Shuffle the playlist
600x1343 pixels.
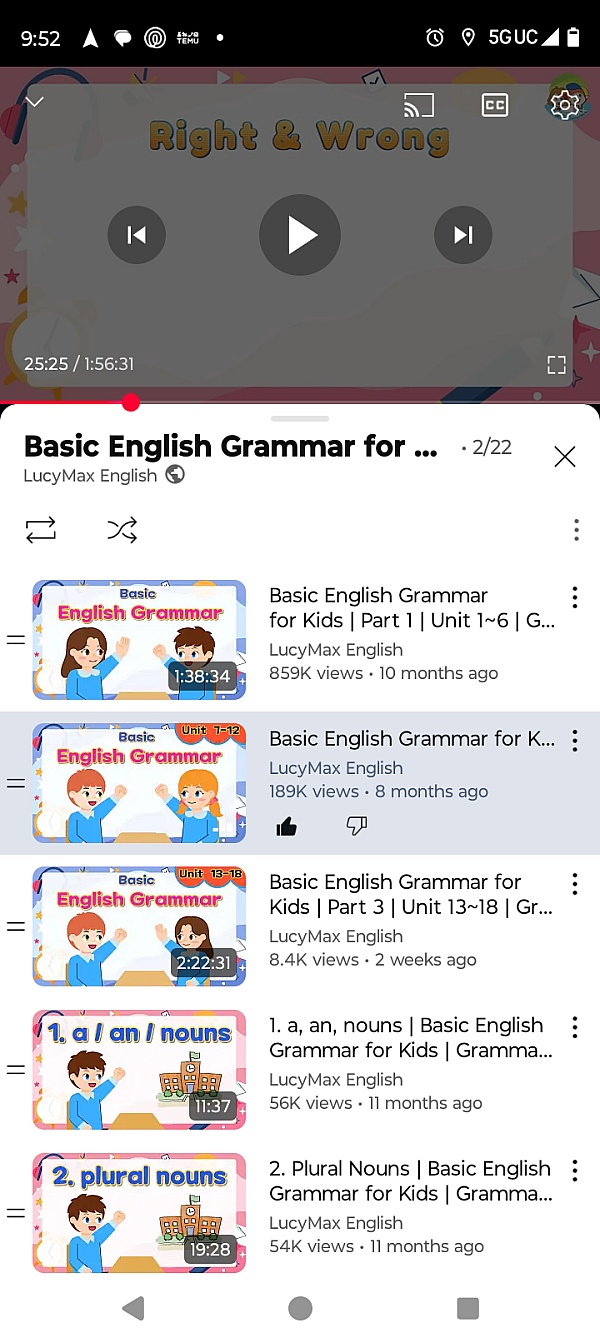tap(122, 530)
